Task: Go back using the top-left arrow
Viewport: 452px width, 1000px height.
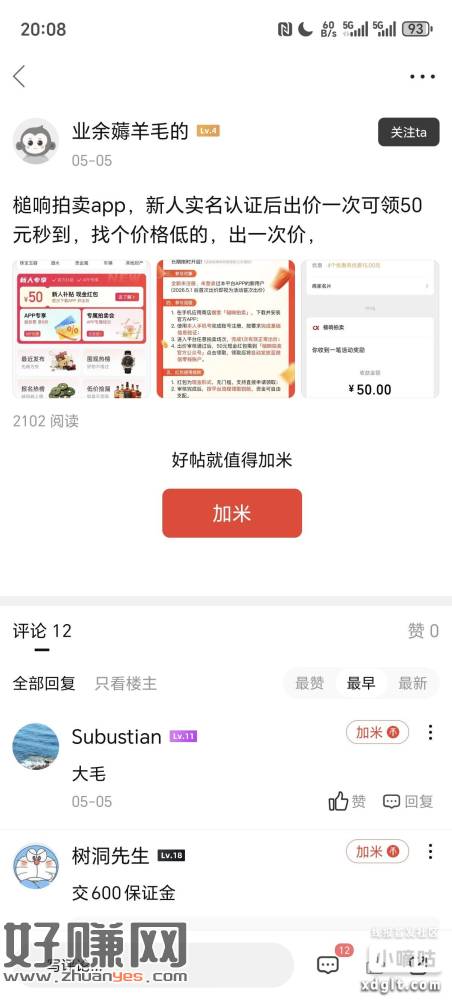Action: (x=19, y=77)
